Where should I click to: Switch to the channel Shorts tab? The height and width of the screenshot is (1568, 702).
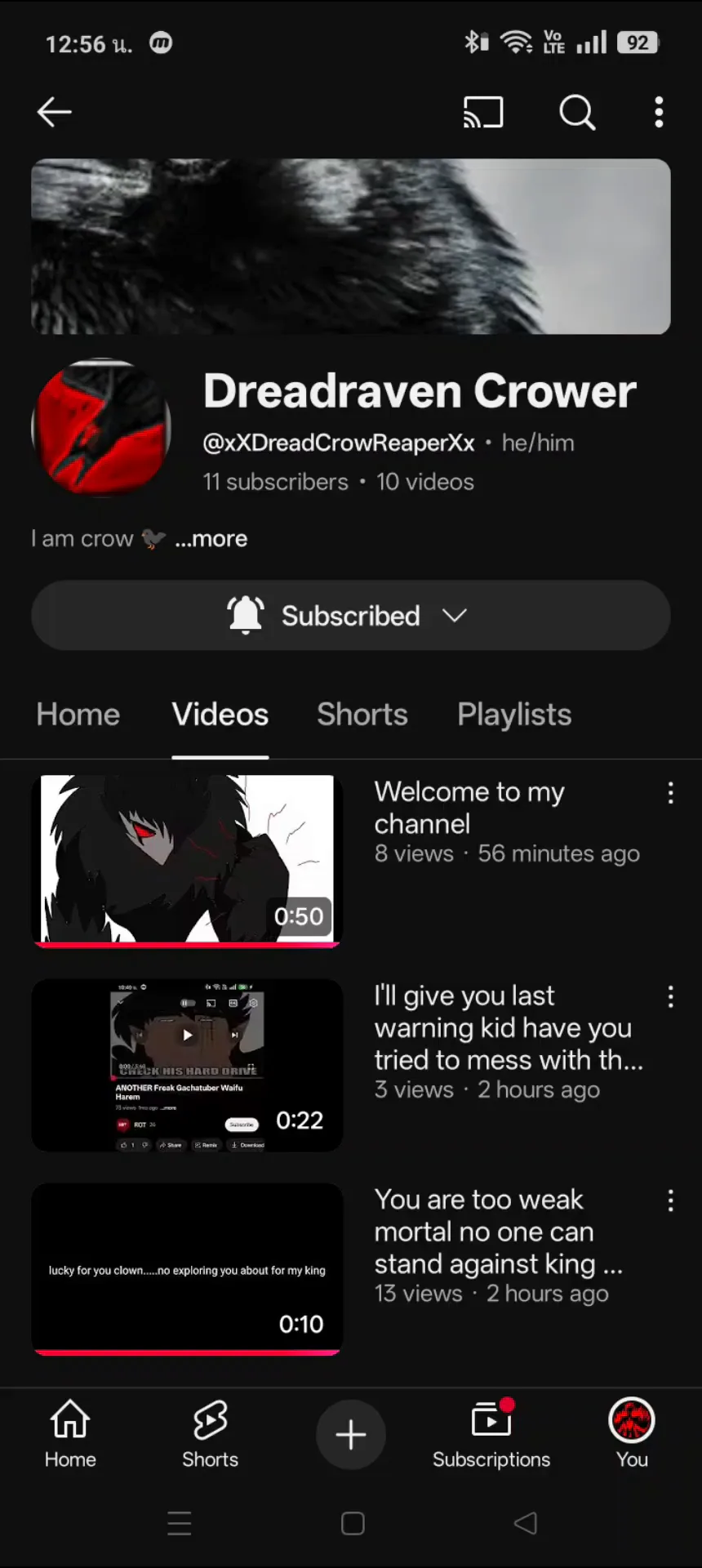tap(362, 715)
